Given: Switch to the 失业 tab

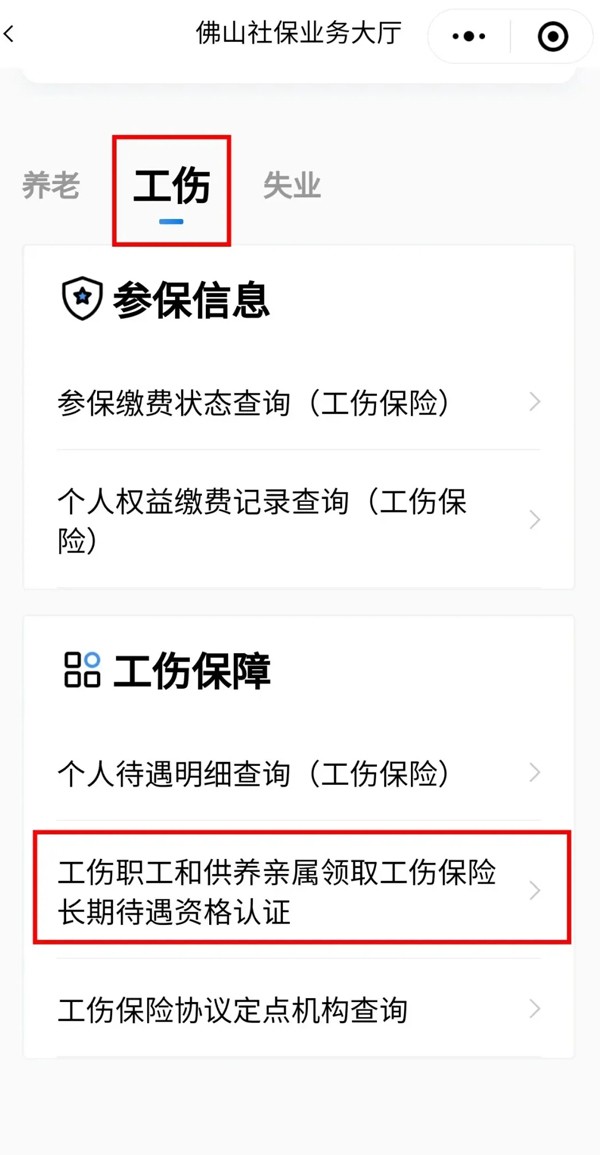Looking at the screenshot, I should [x=292, y=186].
